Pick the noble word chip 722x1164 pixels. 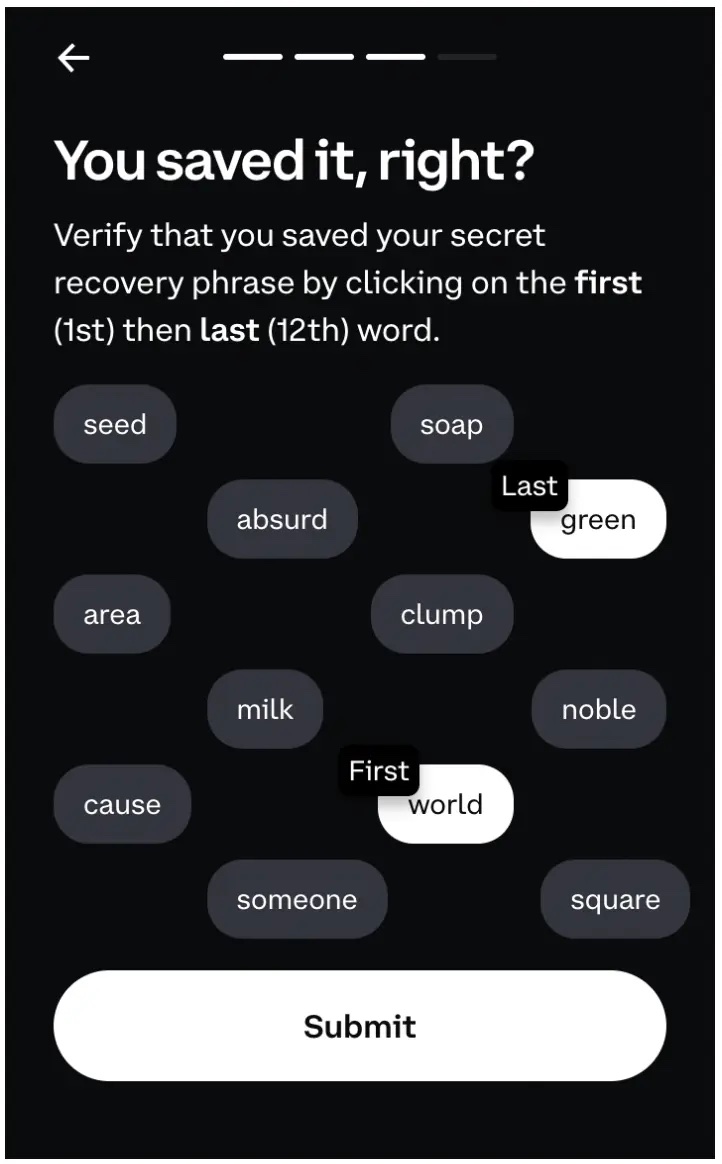pyautogui.click(x=598, y=709)
